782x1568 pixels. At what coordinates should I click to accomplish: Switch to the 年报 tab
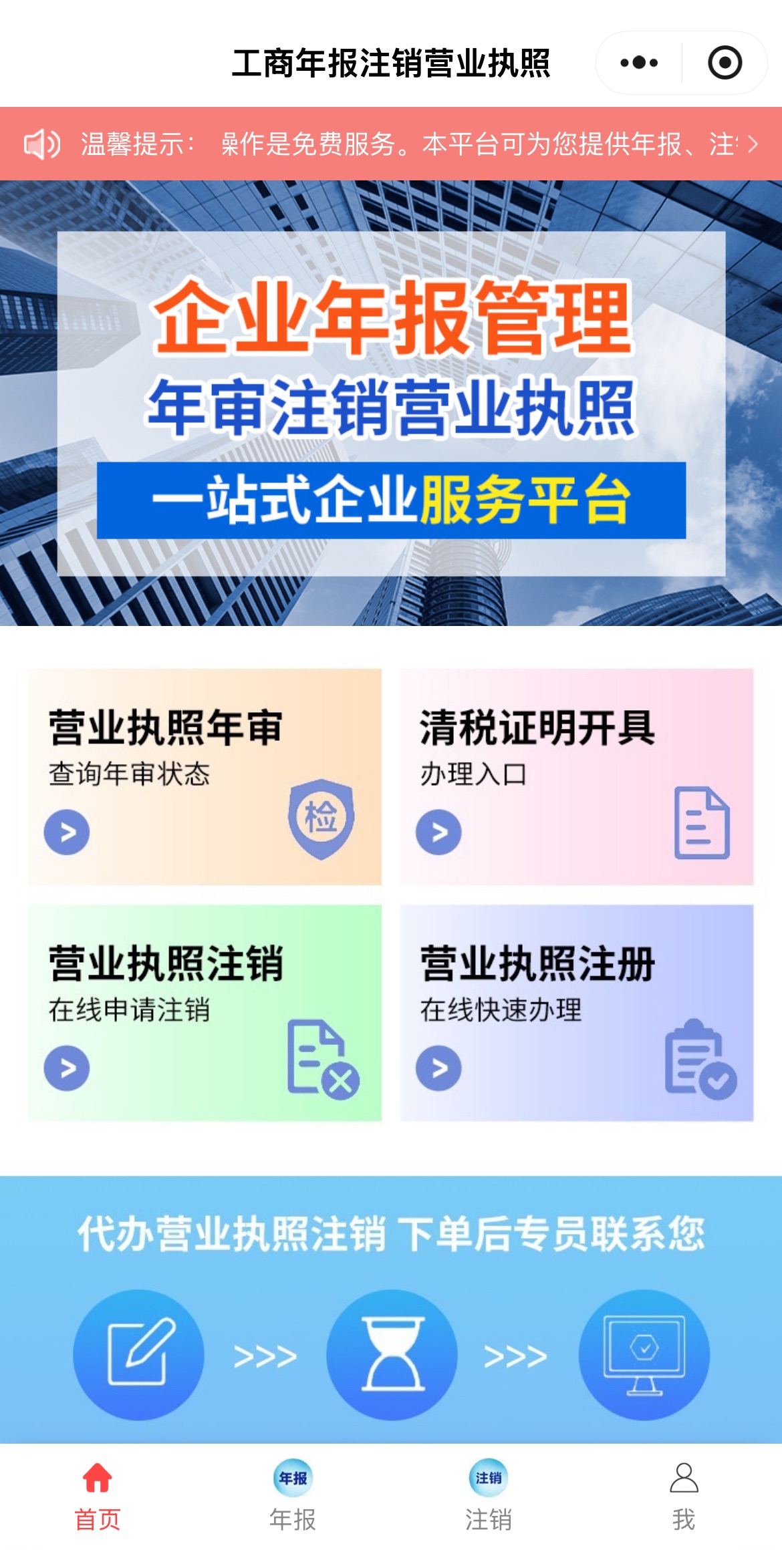[x=293, y=1497]
